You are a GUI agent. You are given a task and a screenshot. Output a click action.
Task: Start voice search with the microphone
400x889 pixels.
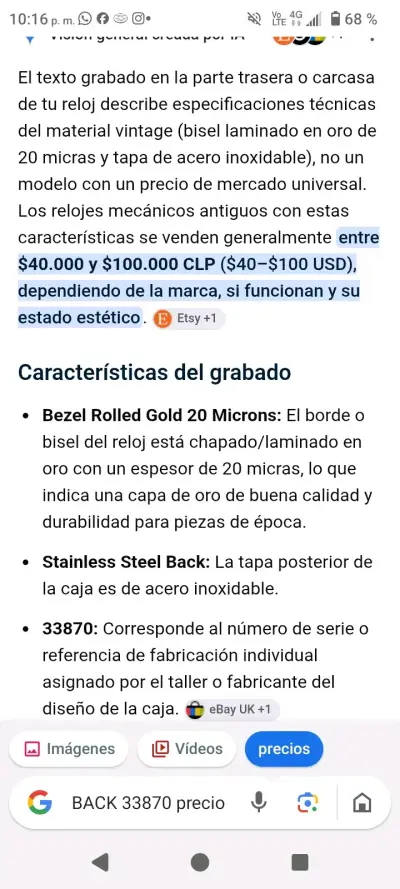pos(259,803)
